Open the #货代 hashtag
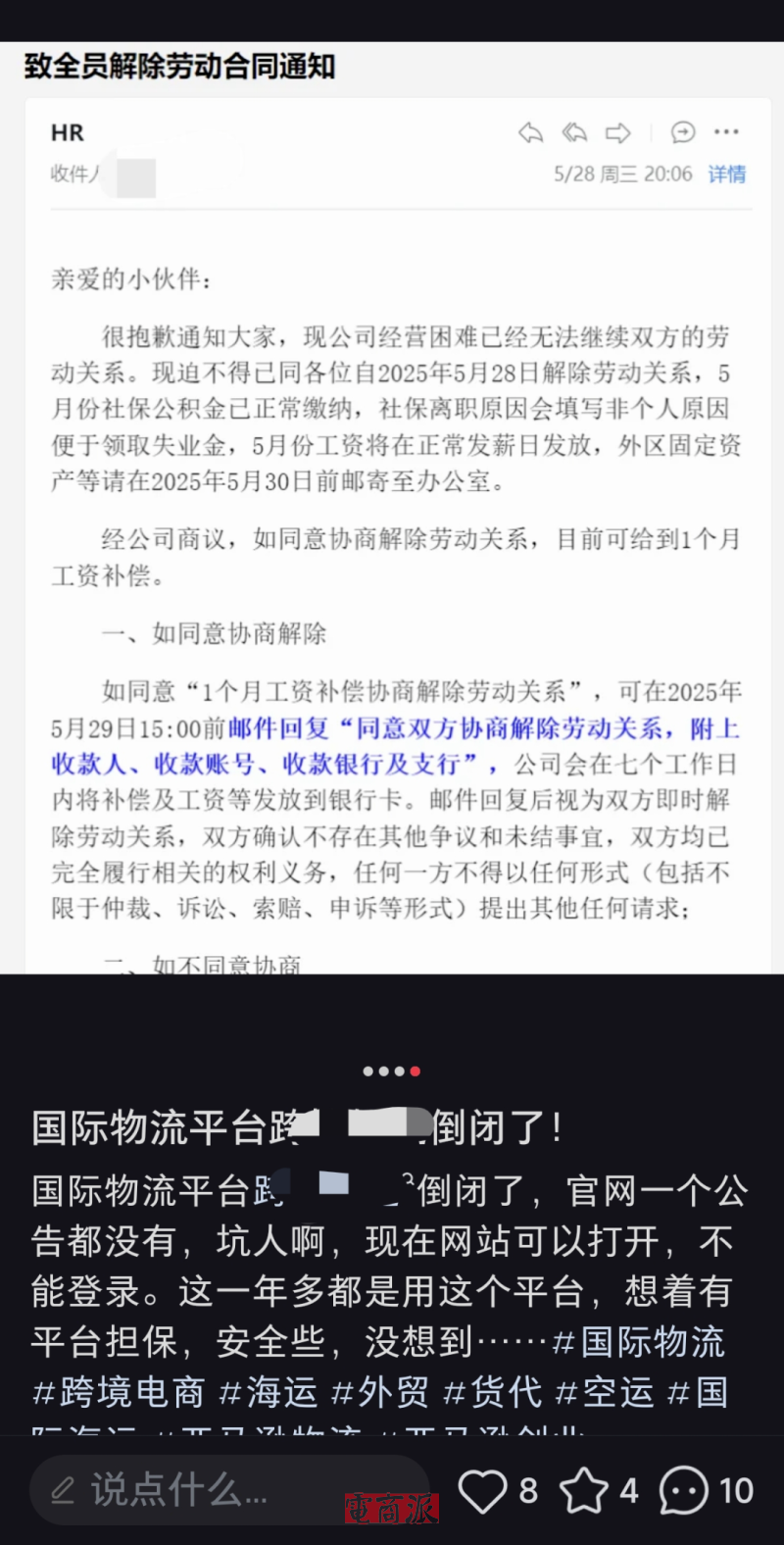 coord(492,1392)
